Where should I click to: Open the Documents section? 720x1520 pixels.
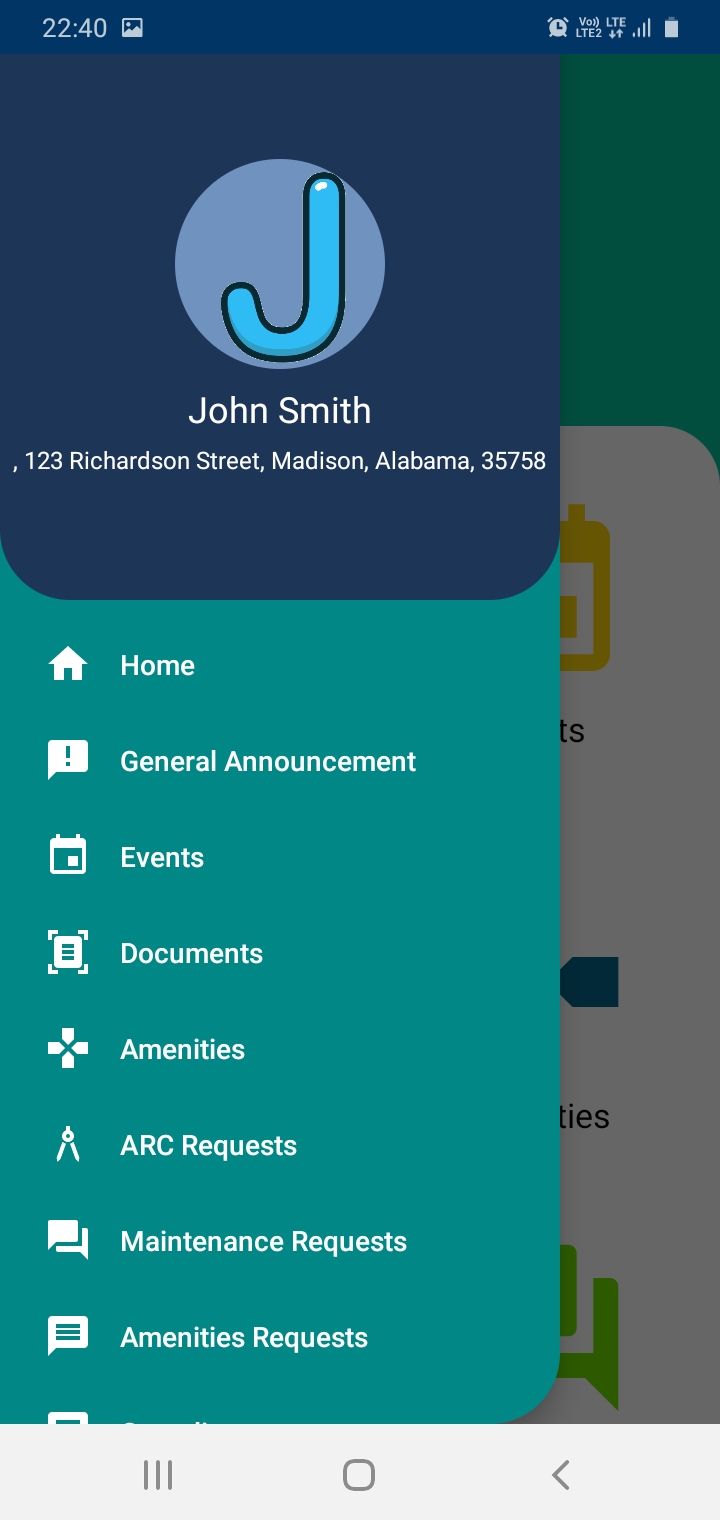(191, 954)
